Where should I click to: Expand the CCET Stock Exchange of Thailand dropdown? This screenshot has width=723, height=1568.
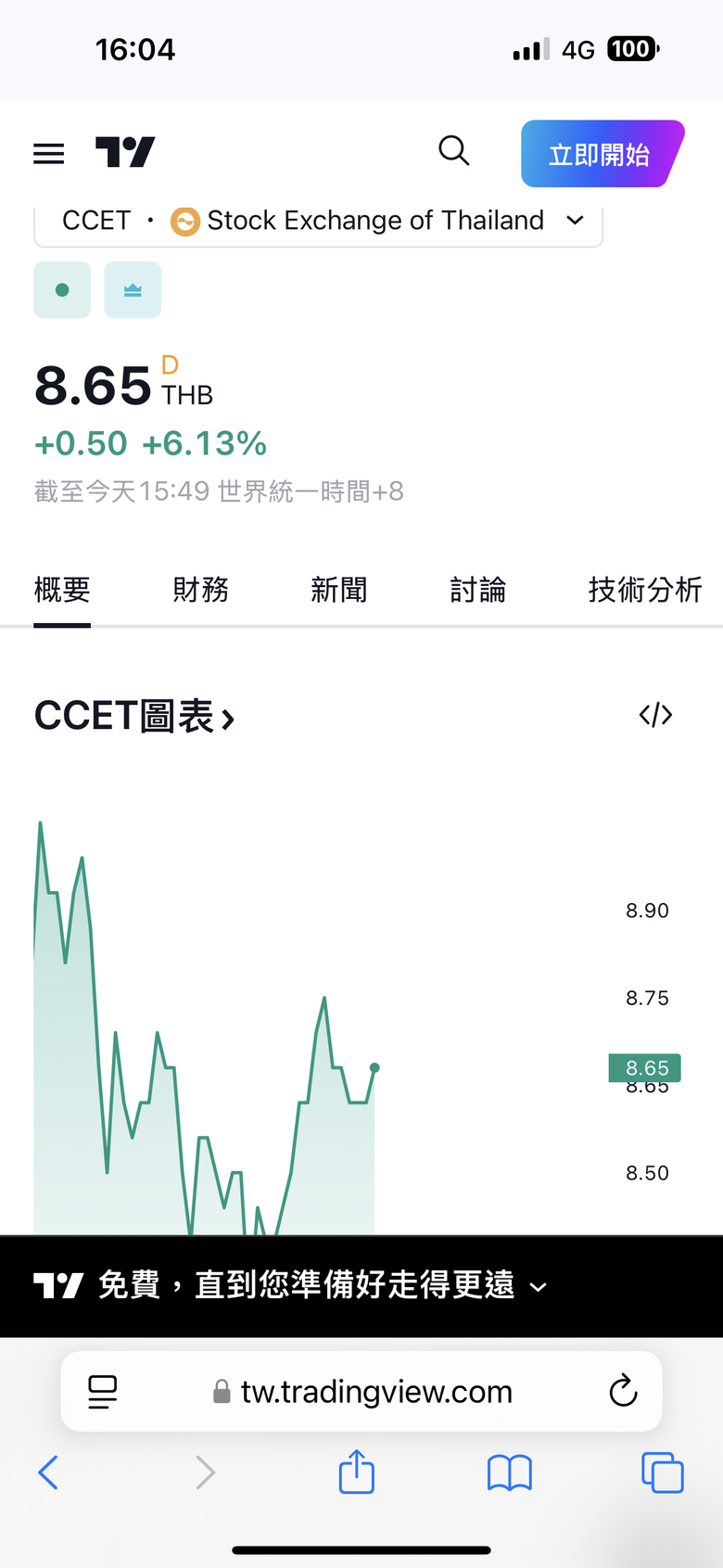tap(319, 222)
